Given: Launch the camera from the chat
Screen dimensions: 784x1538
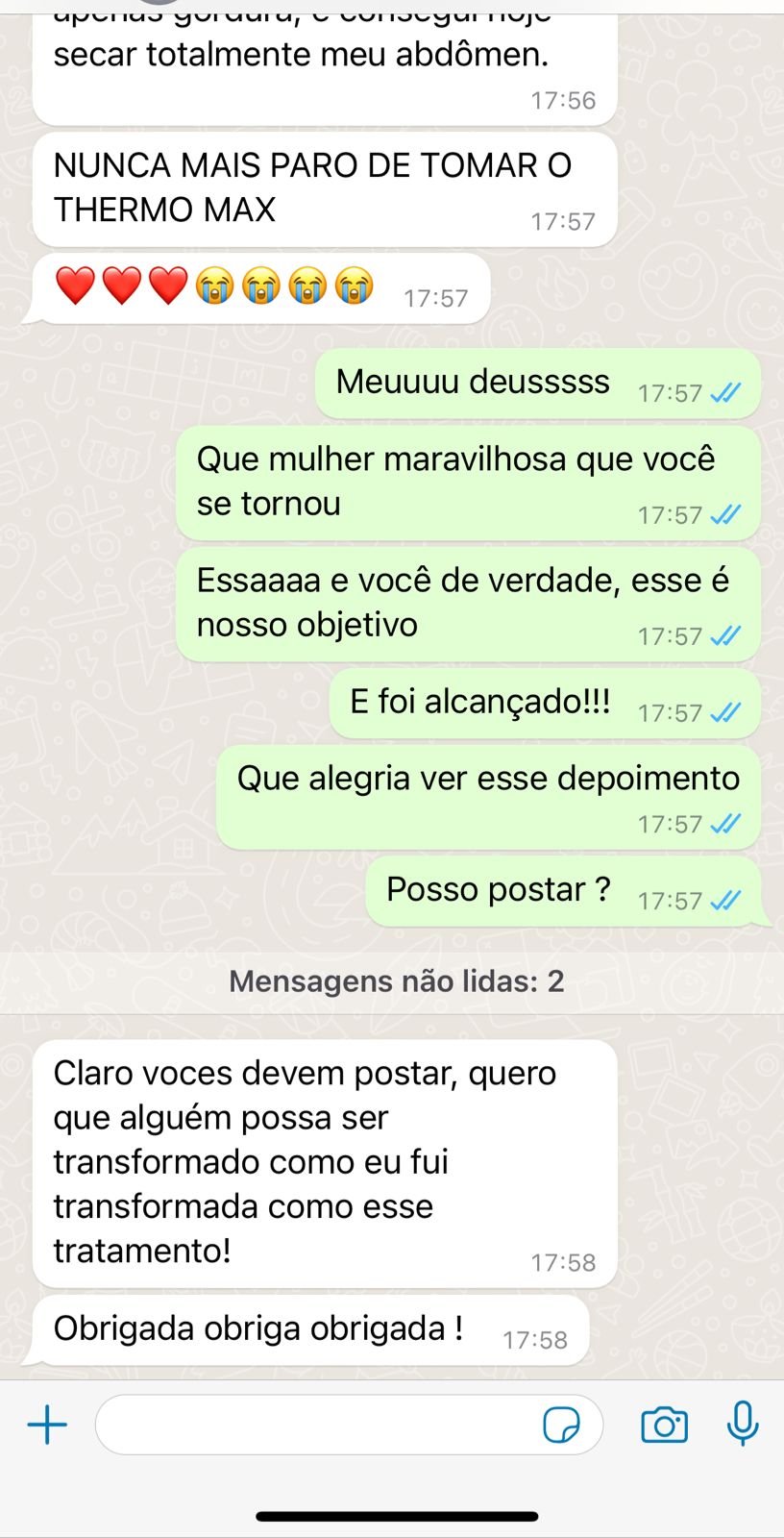Looking at the screenshot, I should point(664,1425).
